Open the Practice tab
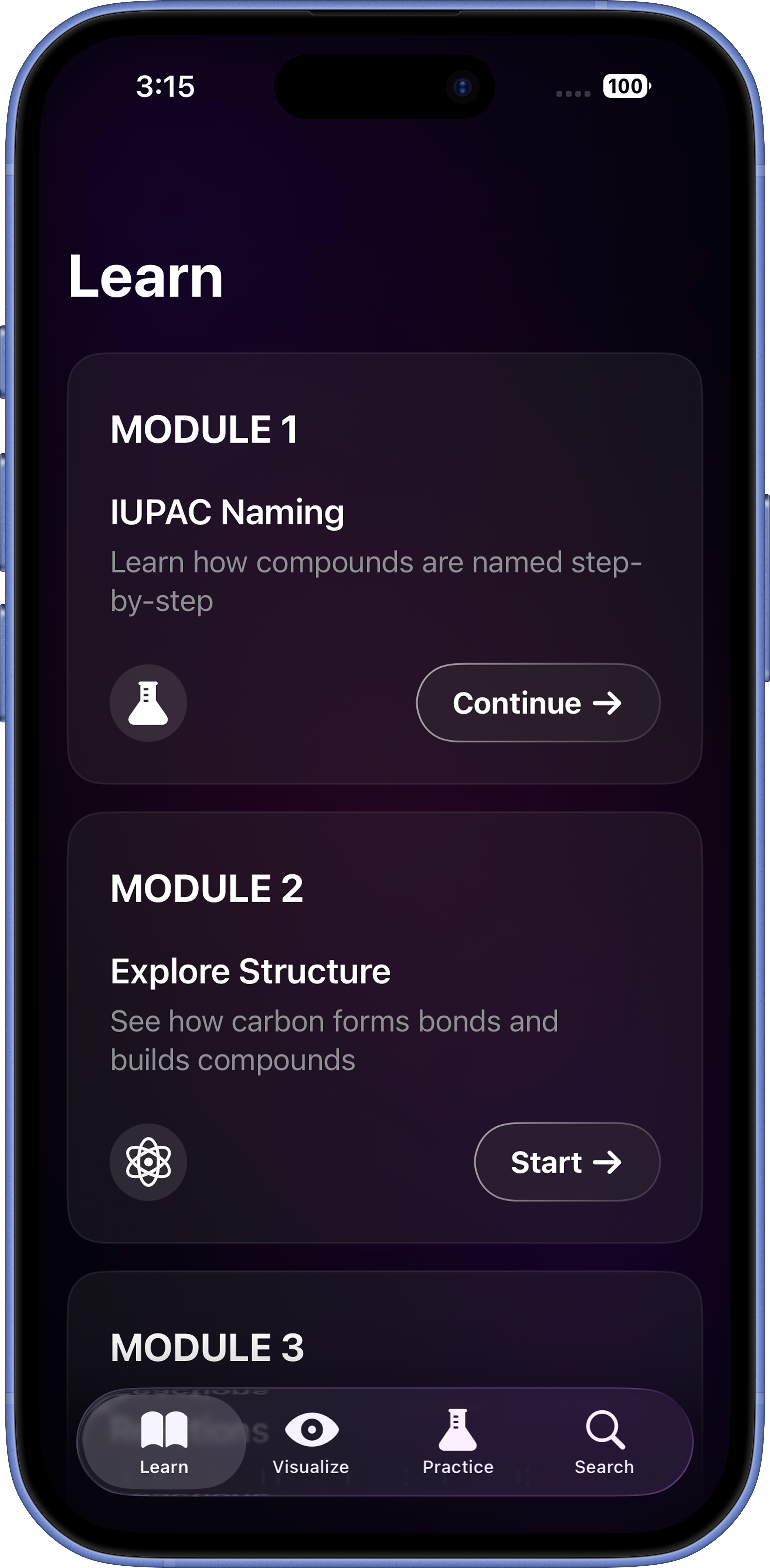Image resolution: width=770 pixels, height=1568 pixels. click(x=458, y=1441)
